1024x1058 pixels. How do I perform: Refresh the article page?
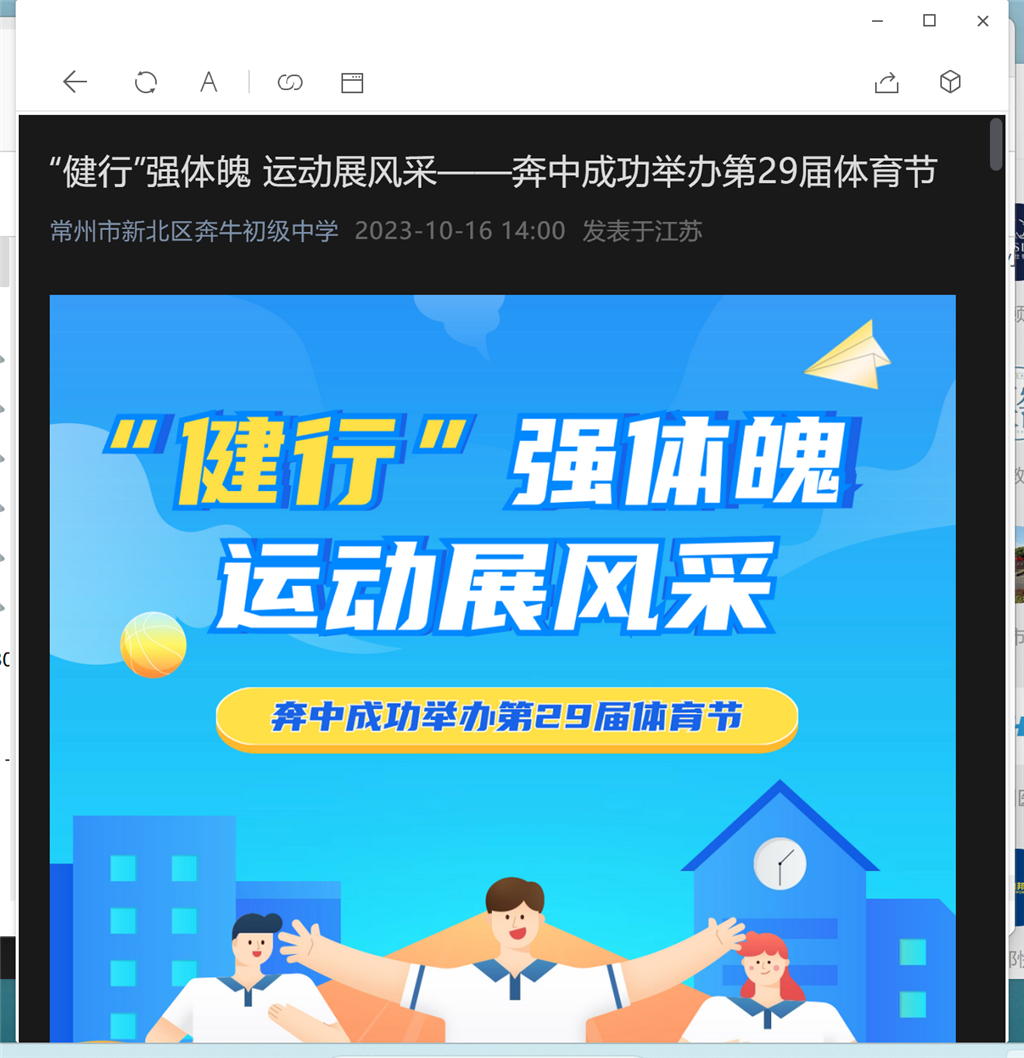[x=146, y=83]
